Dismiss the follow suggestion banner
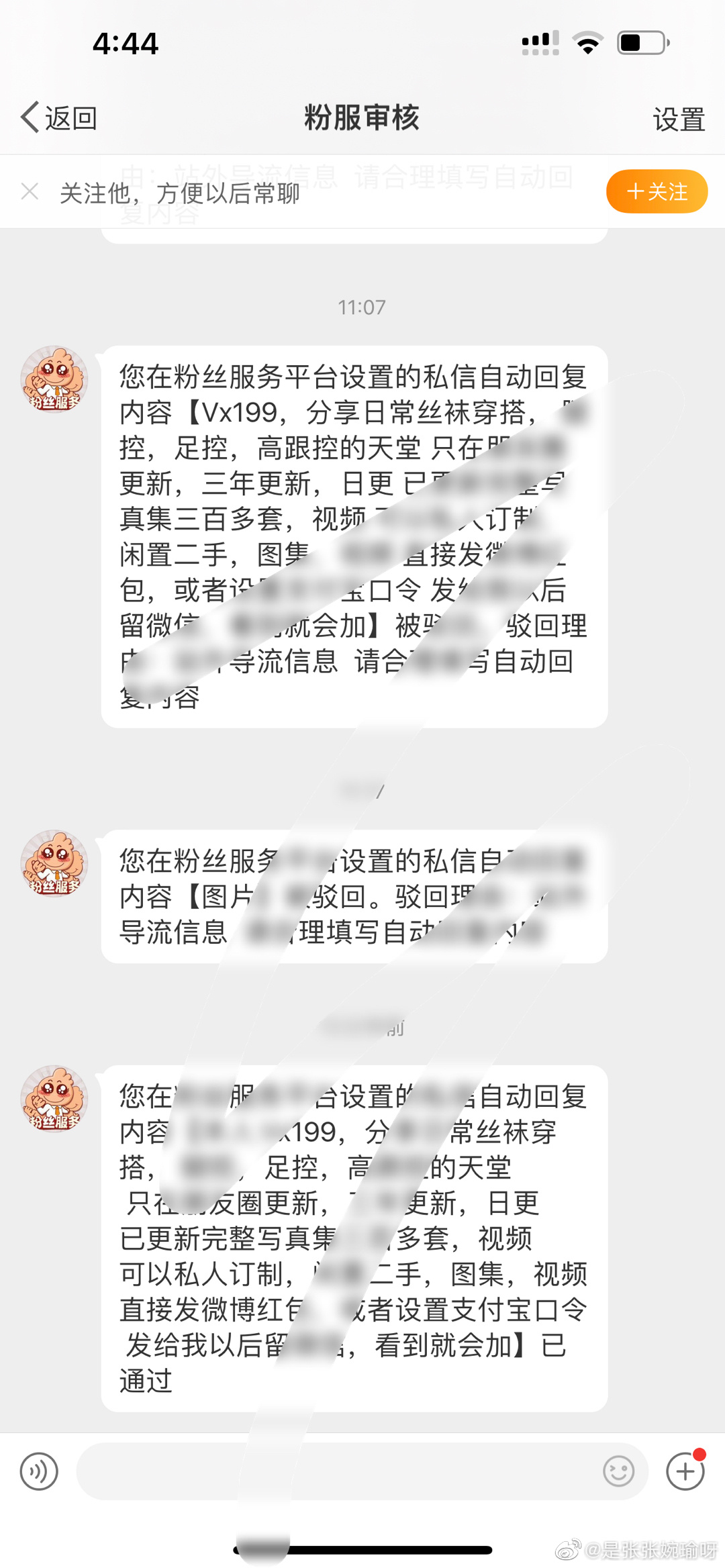 [x=30, y=192]
